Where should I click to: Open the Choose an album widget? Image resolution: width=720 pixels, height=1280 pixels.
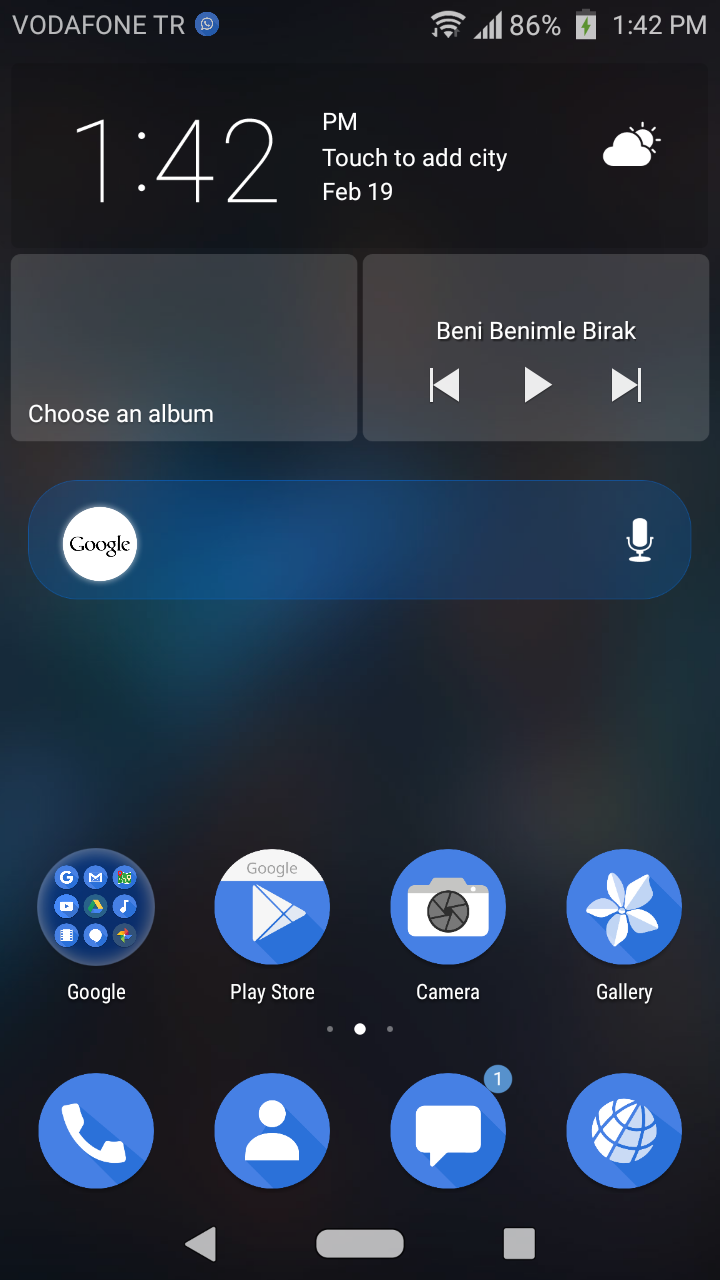click(184, 347)
